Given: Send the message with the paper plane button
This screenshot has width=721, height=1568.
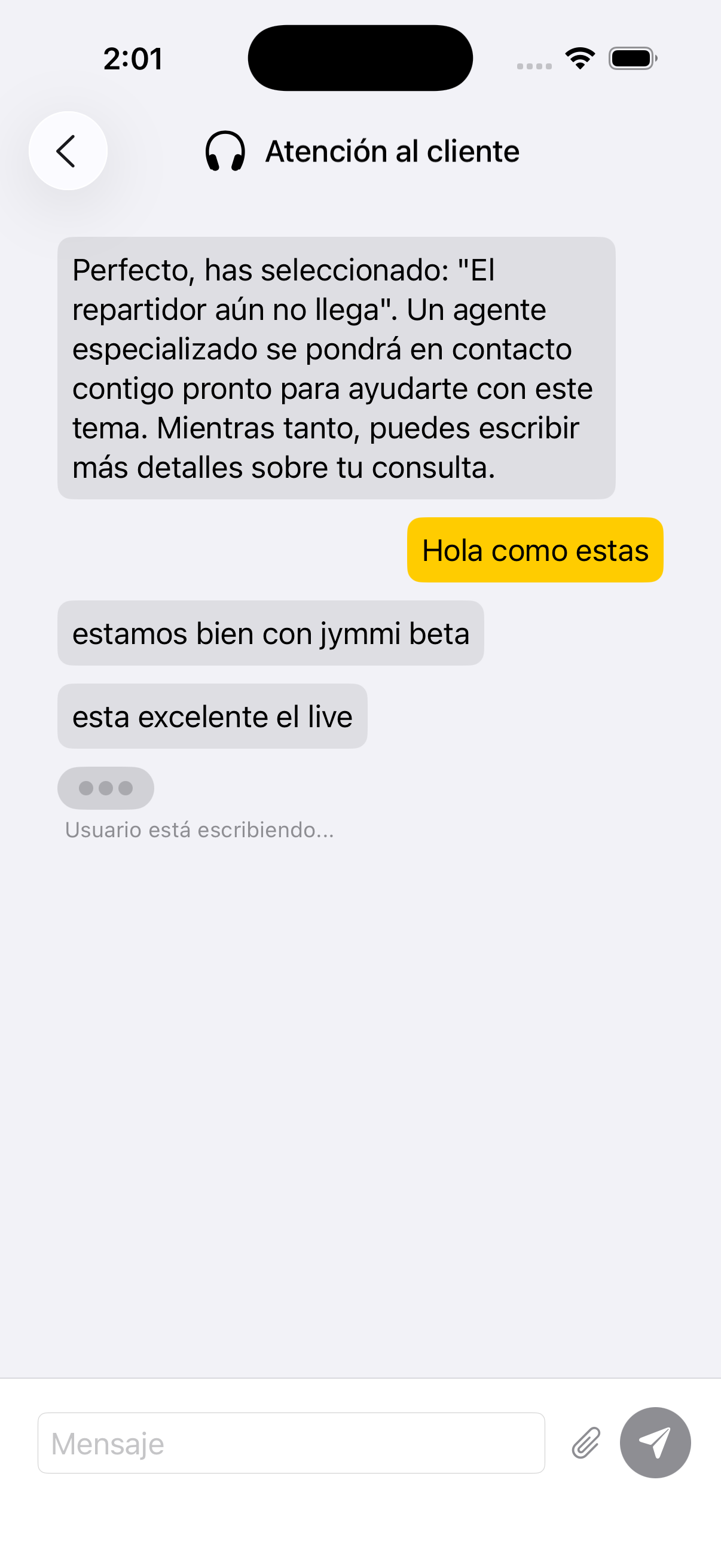Looking at the screenshot, I should (x=655, y=1442).
